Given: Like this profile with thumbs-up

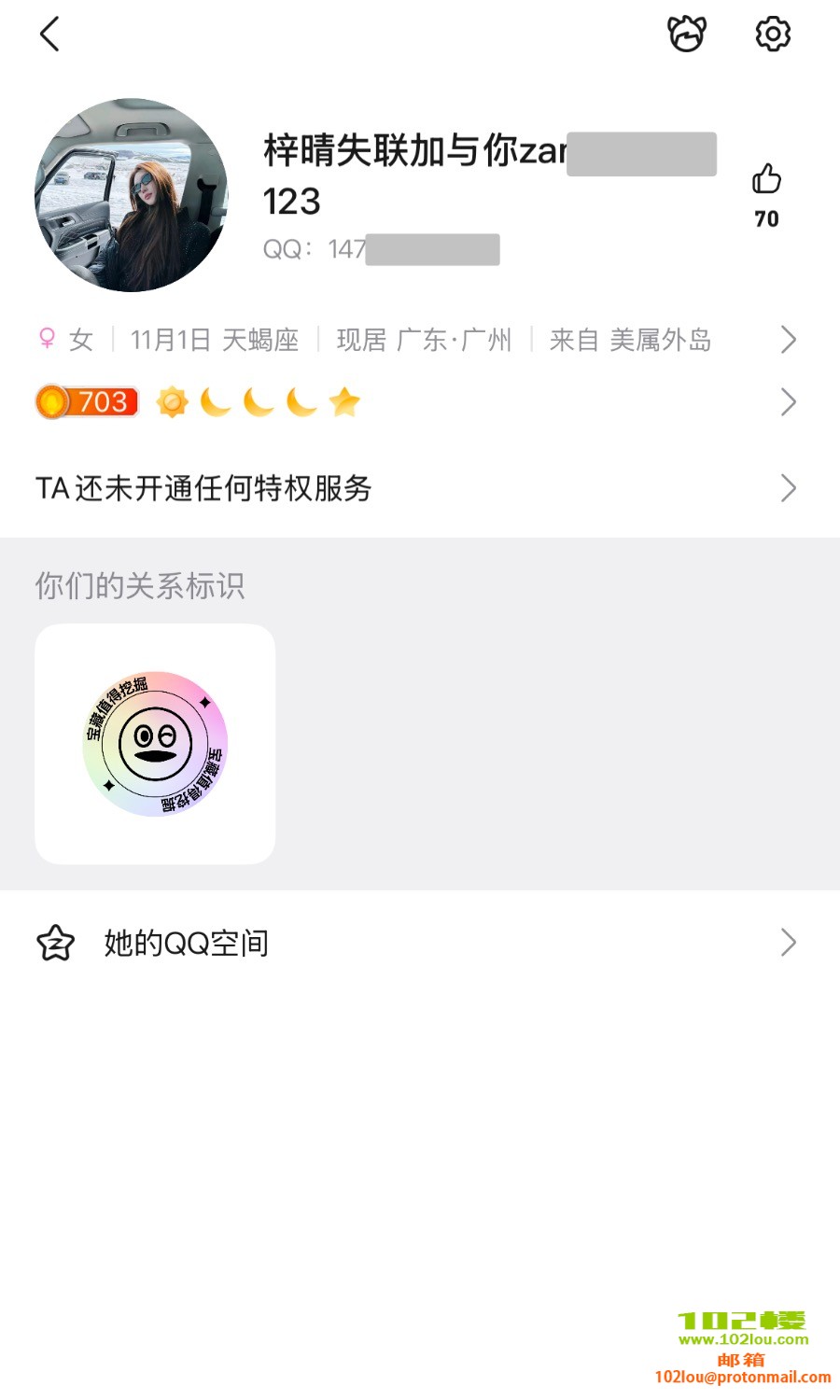Looking at the screenshot, I should (x=766, y=179).
